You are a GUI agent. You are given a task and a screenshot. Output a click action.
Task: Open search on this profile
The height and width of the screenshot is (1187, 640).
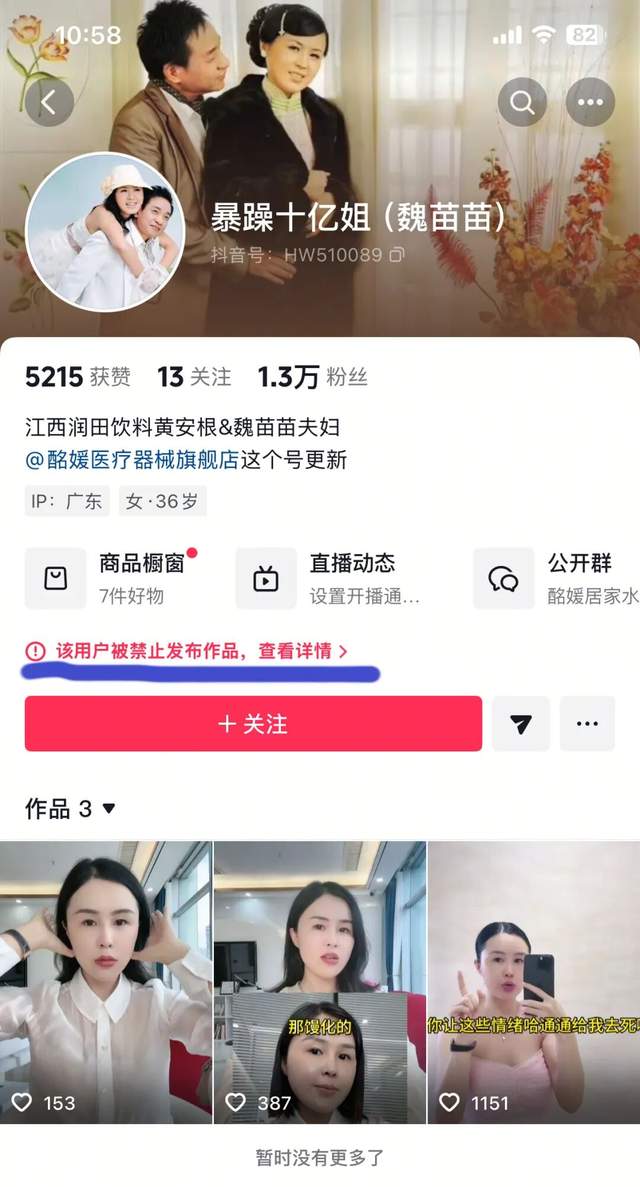[521, 101]
